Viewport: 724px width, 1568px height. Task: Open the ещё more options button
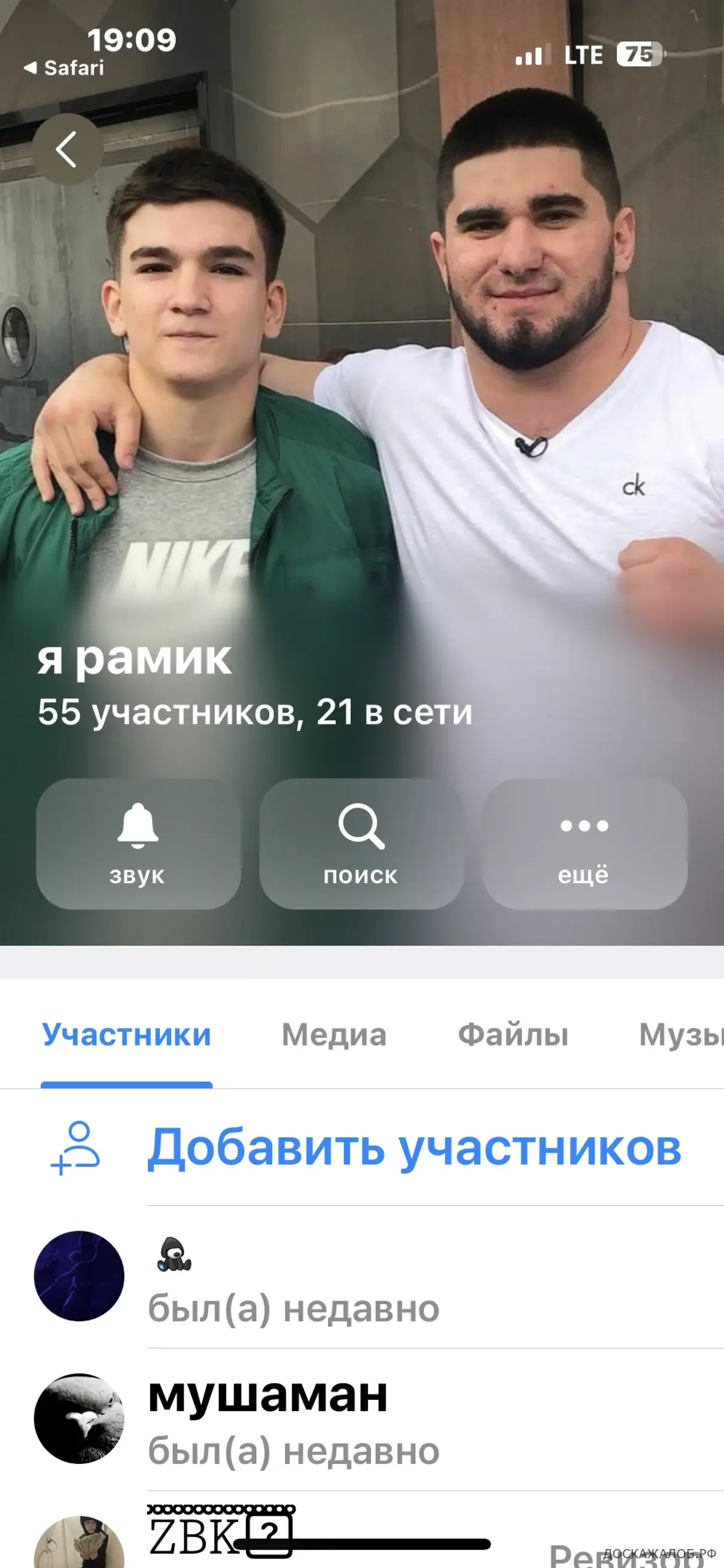coord(584,844)
